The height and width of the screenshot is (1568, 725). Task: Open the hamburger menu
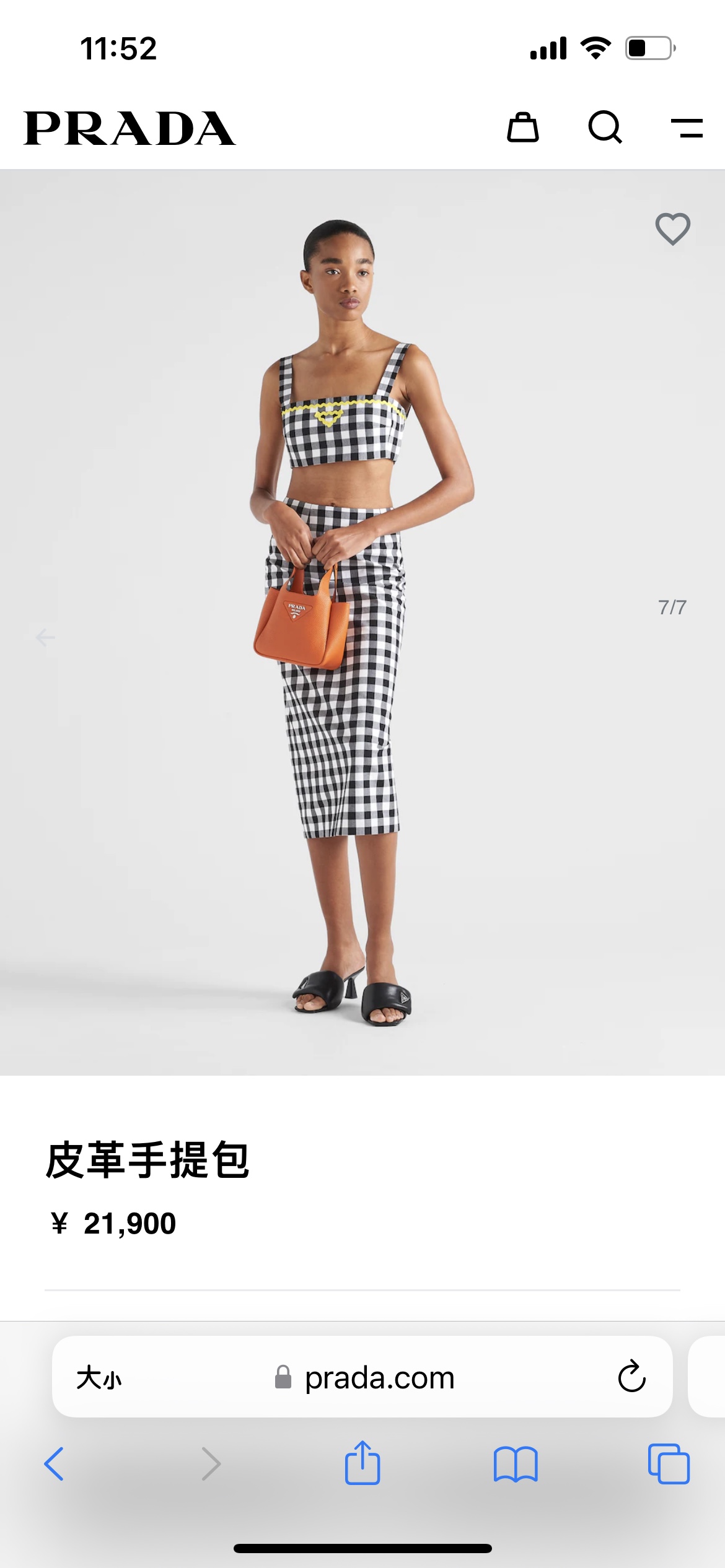tap(687, 128)
